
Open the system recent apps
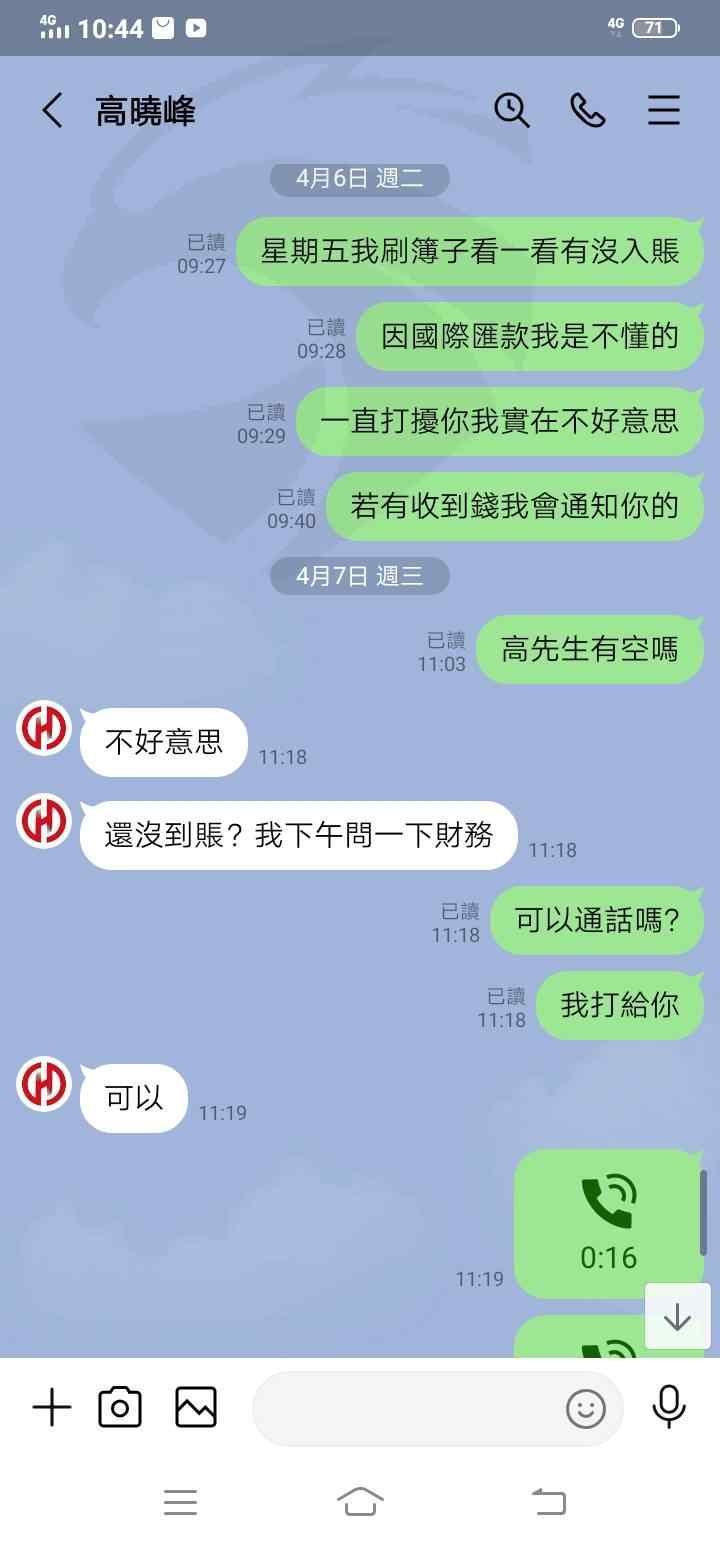coord(180,1501)
